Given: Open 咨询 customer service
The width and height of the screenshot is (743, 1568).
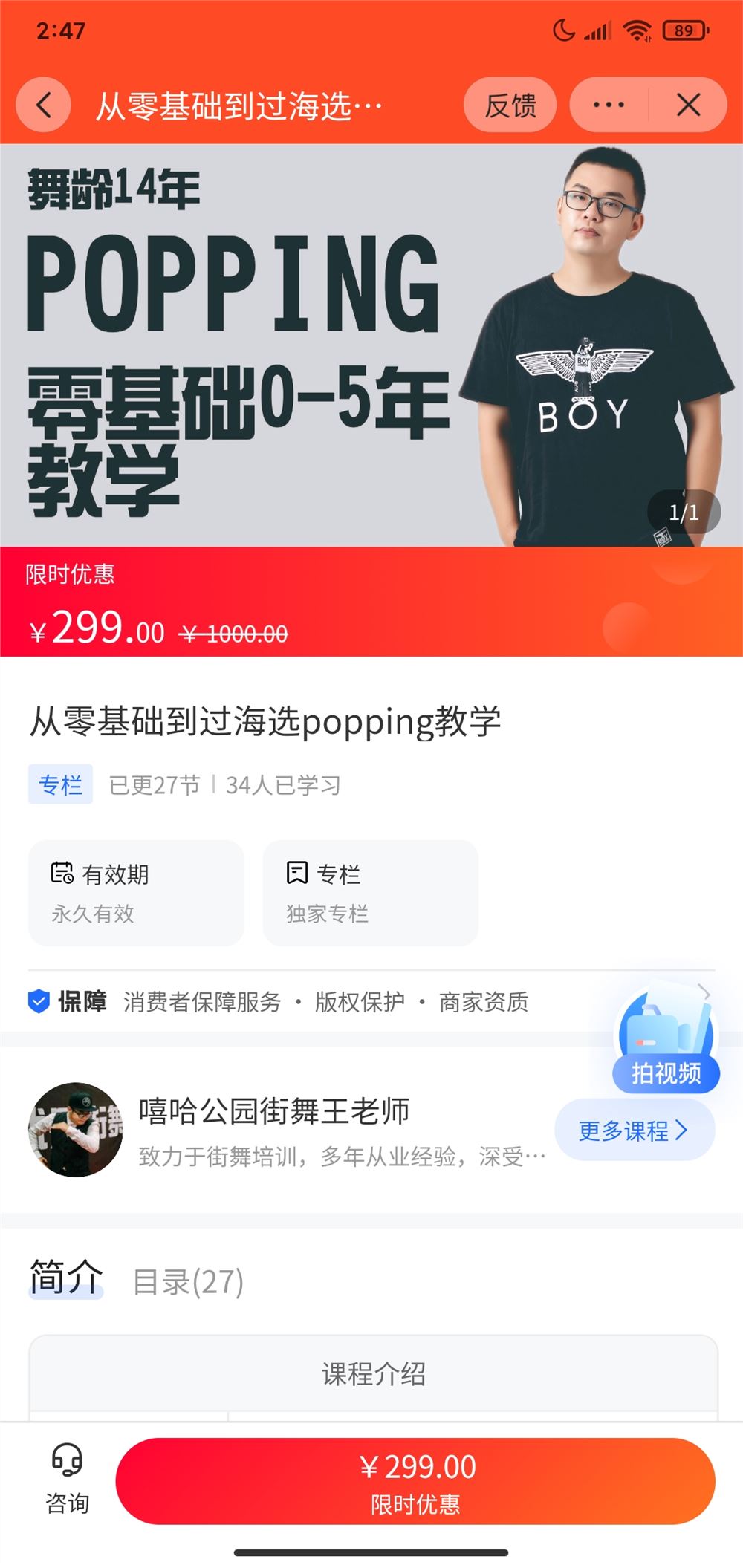Looking at the screenshot, I should pyautogui.click(x=67, y=1479).
